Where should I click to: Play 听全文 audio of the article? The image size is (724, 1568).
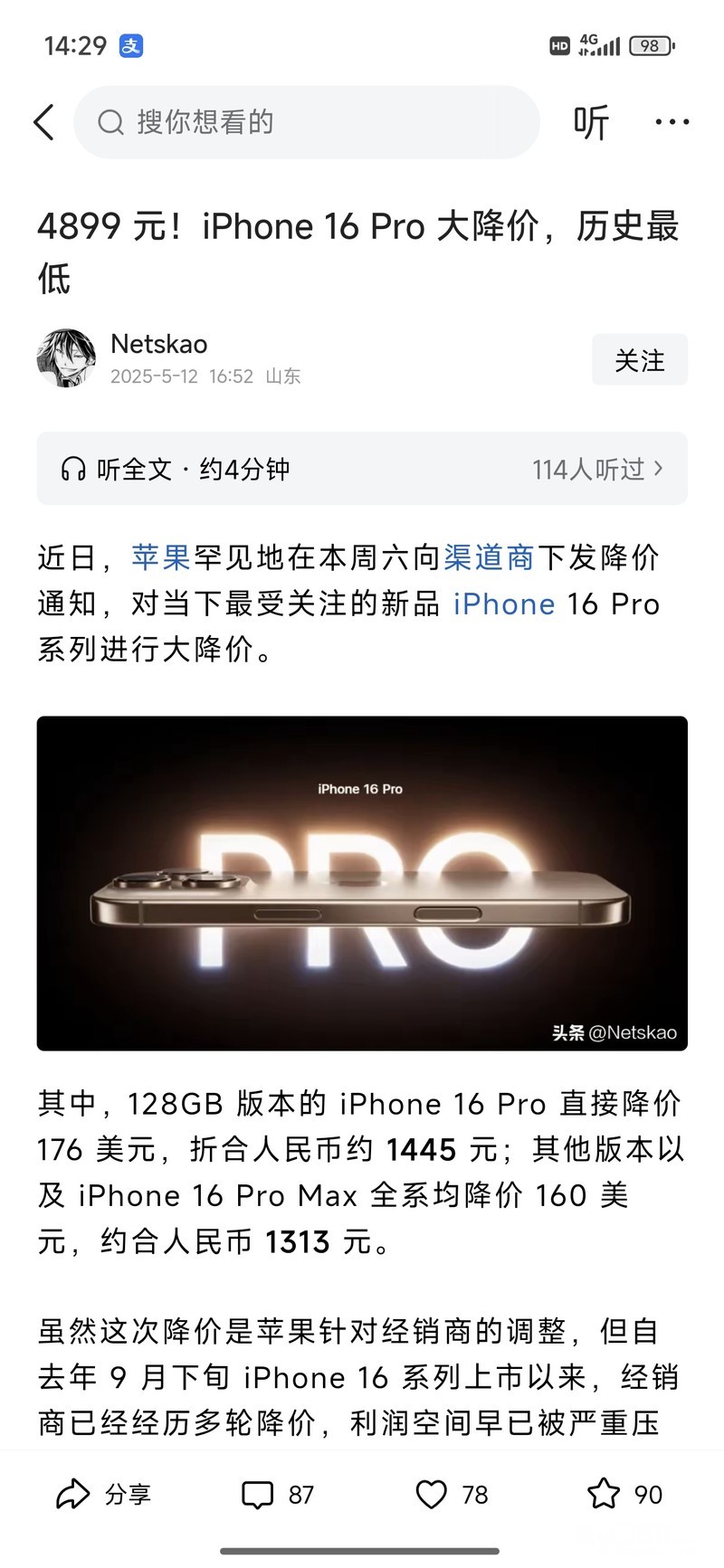coord(176,469)
